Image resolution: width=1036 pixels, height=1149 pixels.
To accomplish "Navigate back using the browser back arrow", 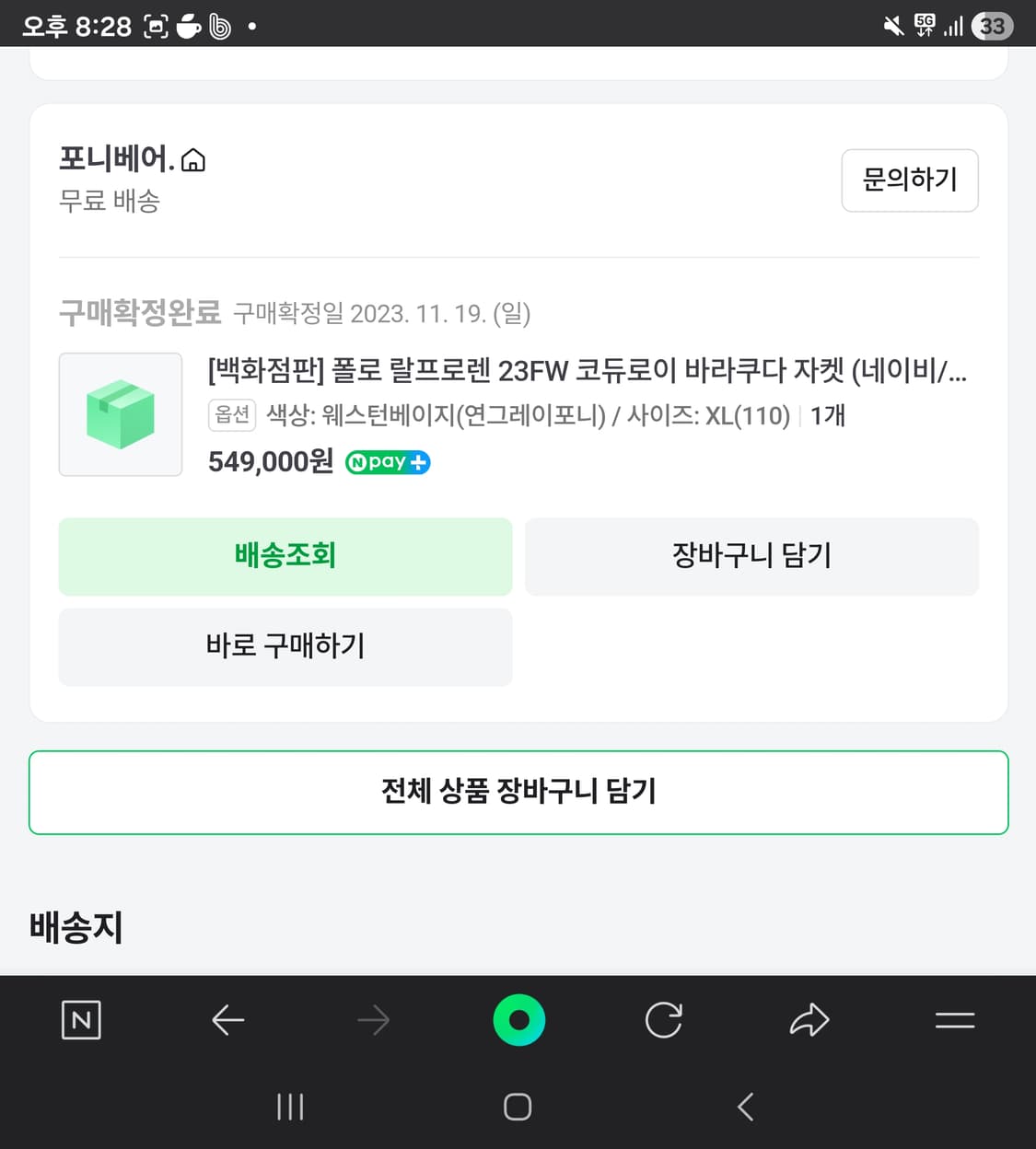I will (227, 1020).
